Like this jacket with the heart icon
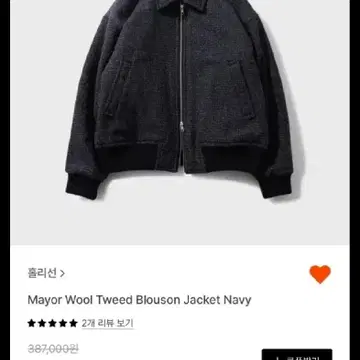Image resolution: width=360 pixels, height=360 pixels. (320, 274)
